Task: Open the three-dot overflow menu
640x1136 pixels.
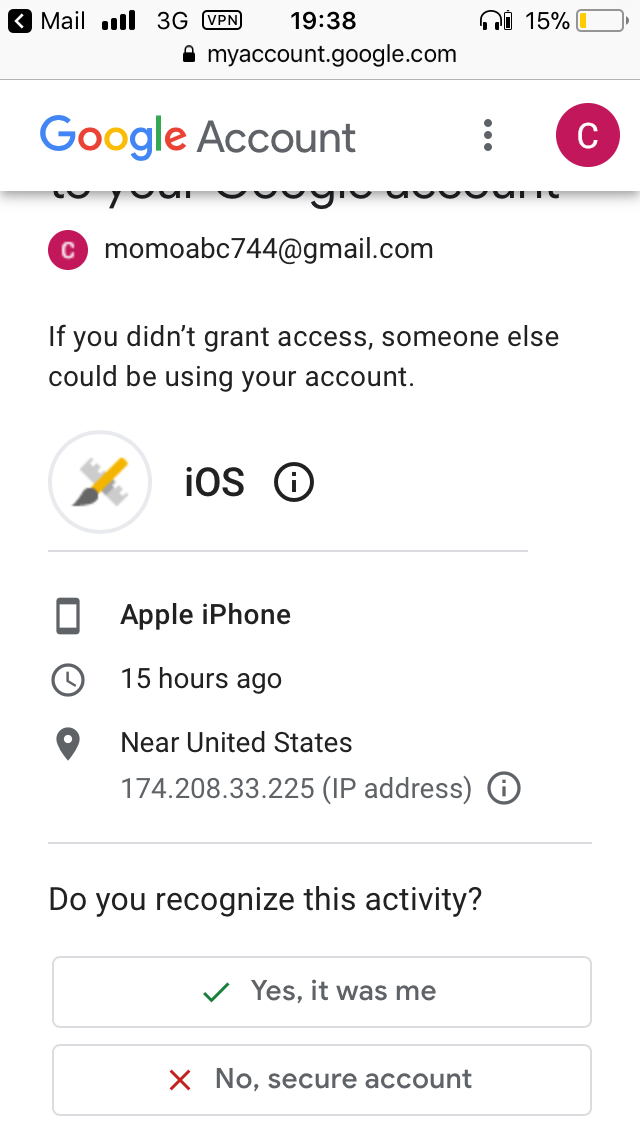Action: [488, 135]
